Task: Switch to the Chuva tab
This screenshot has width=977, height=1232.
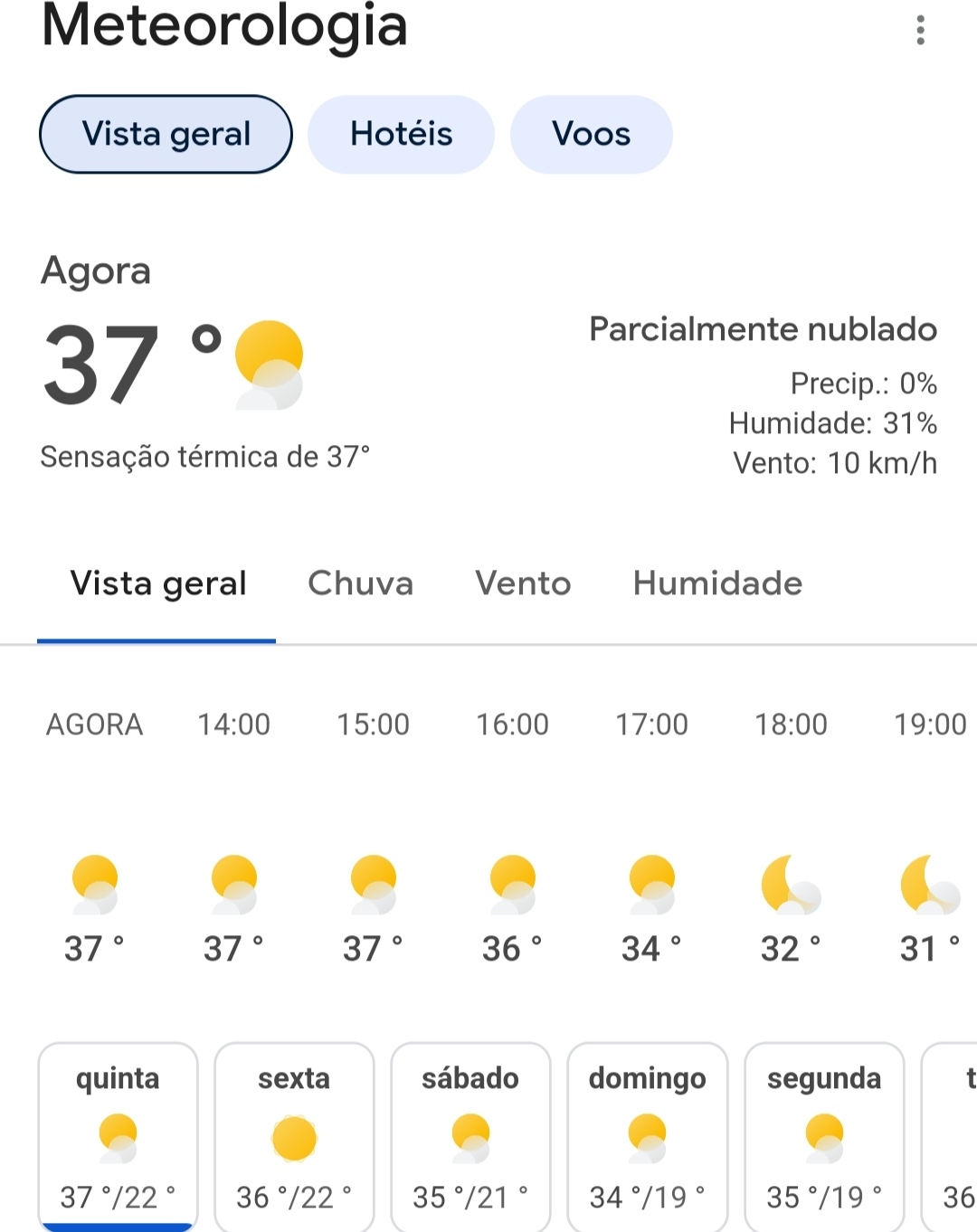Action: pos(360,583)
